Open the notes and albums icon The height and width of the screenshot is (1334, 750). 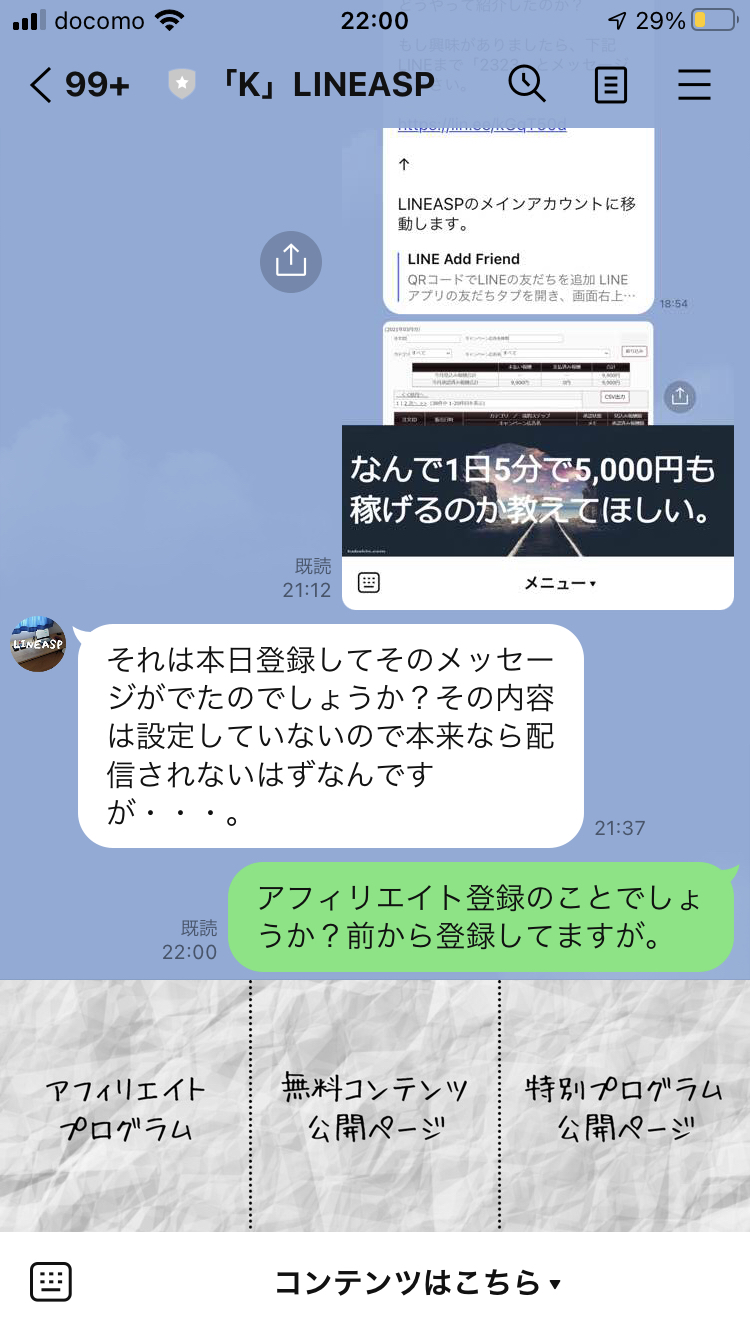[610, 85]
